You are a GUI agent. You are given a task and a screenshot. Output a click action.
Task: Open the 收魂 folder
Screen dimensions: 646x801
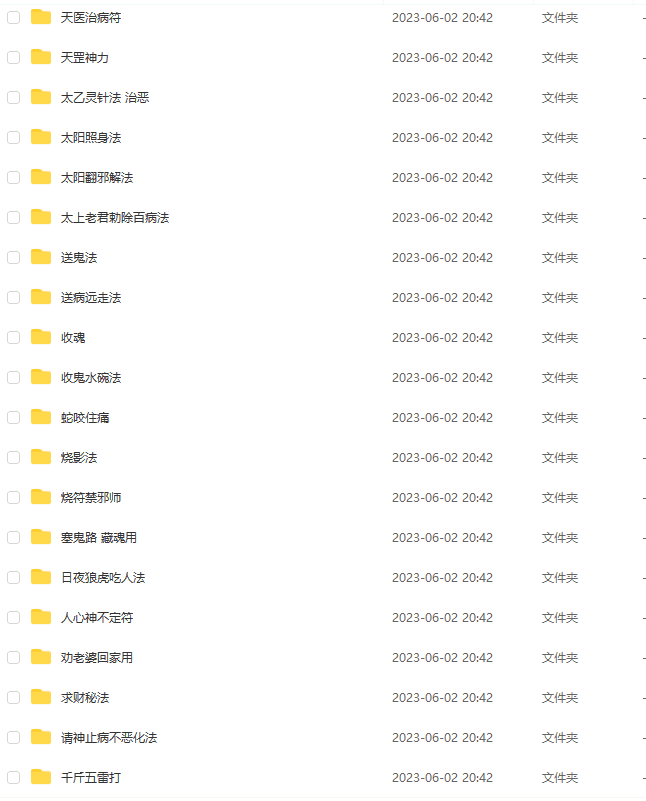point(72,337)
